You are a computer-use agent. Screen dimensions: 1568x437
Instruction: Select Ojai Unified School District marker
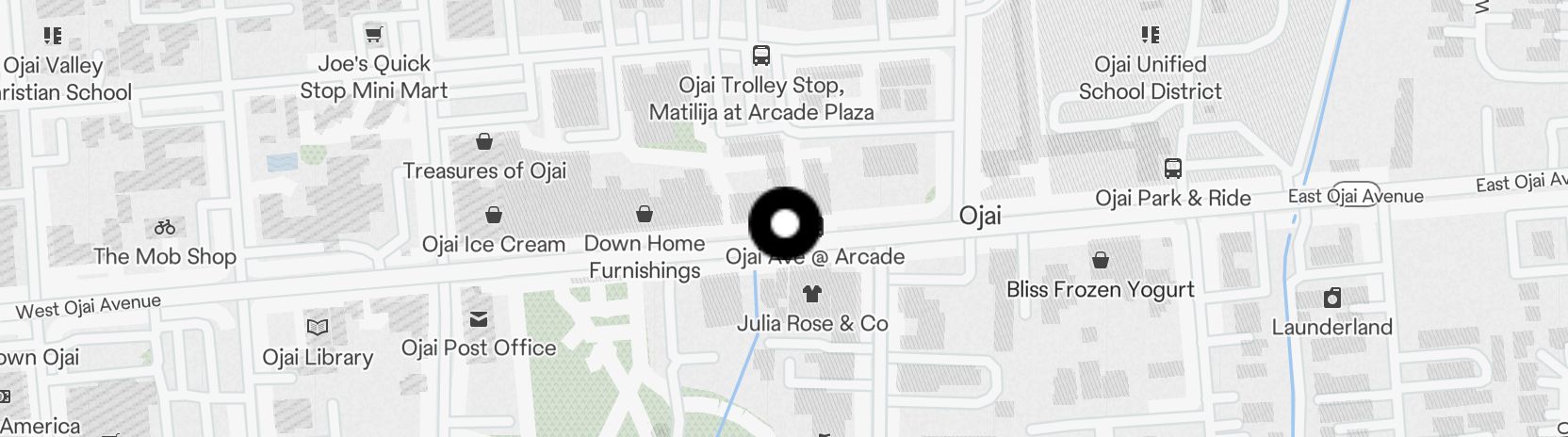pos(1151,35)
